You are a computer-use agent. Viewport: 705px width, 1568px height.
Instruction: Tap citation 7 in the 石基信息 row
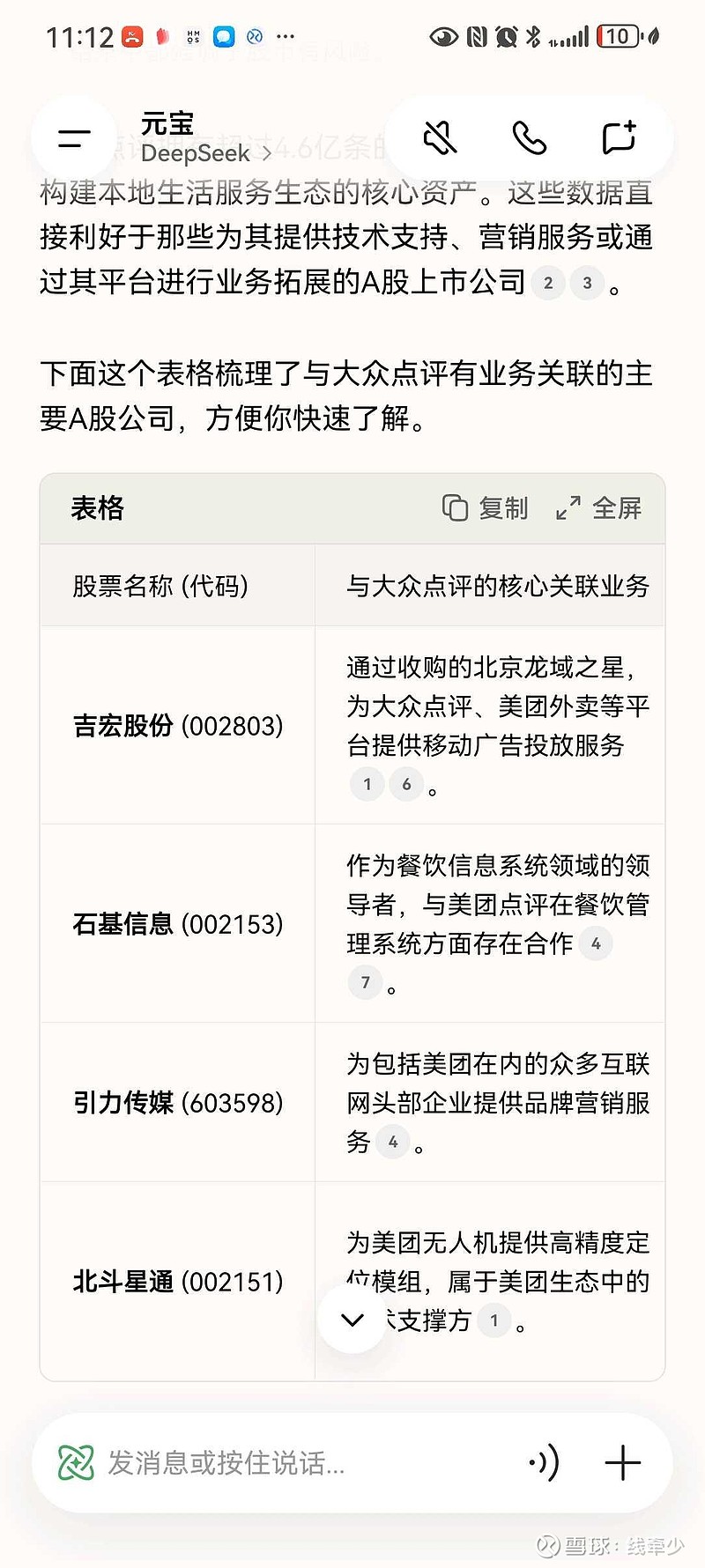point(365,981)
